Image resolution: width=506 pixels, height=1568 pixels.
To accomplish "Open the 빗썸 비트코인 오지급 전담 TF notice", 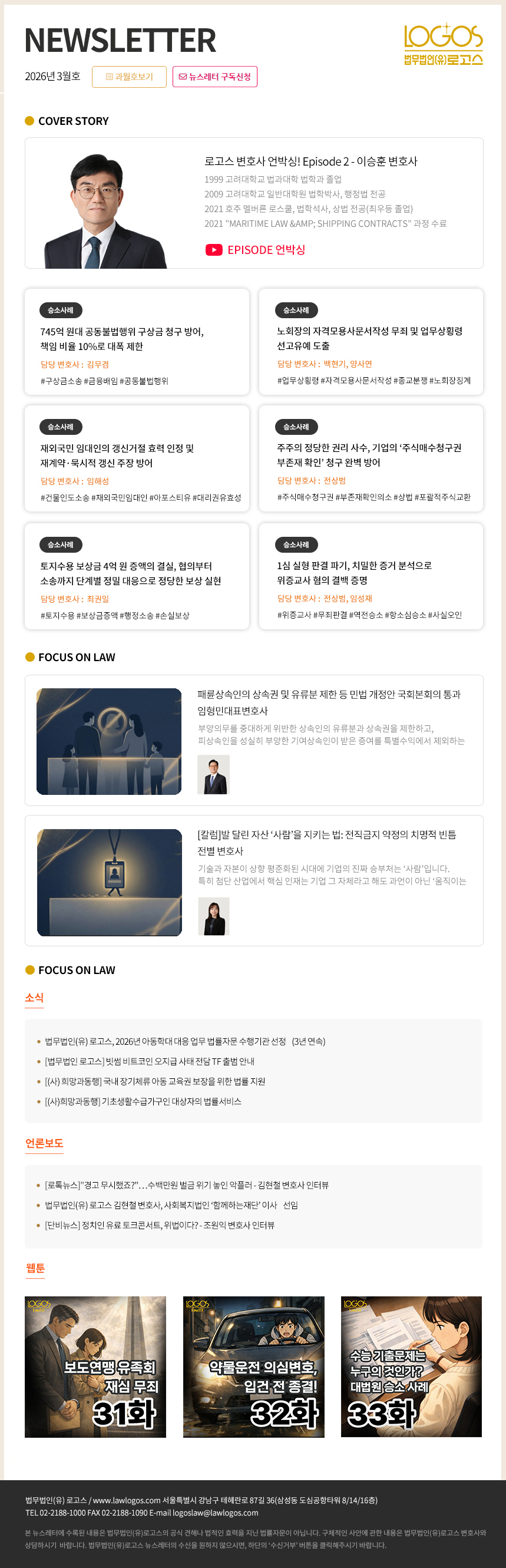I will (x=150, y=1062).
